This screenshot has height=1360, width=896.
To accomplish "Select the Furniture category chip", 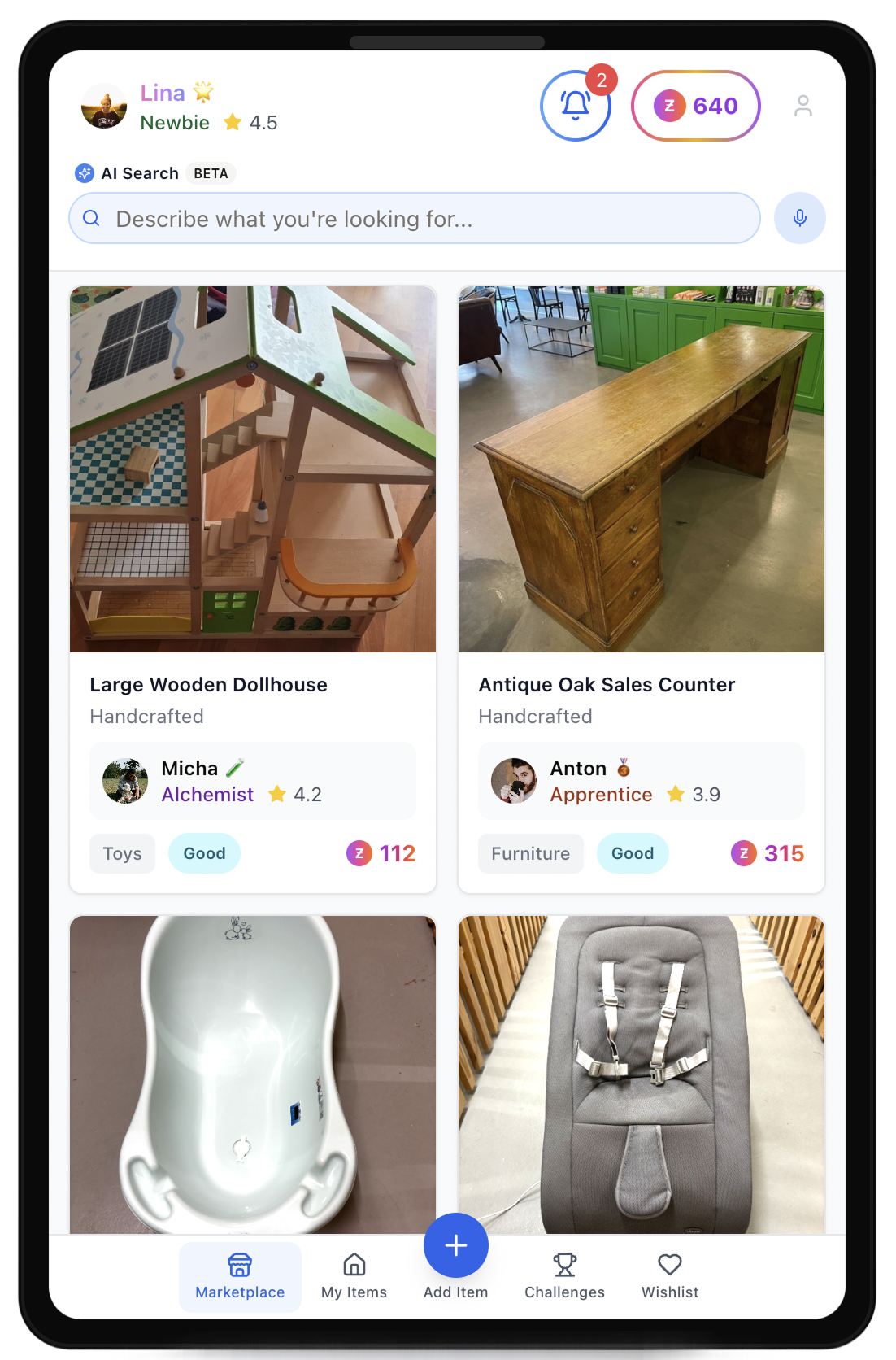I will pos(530,853).
